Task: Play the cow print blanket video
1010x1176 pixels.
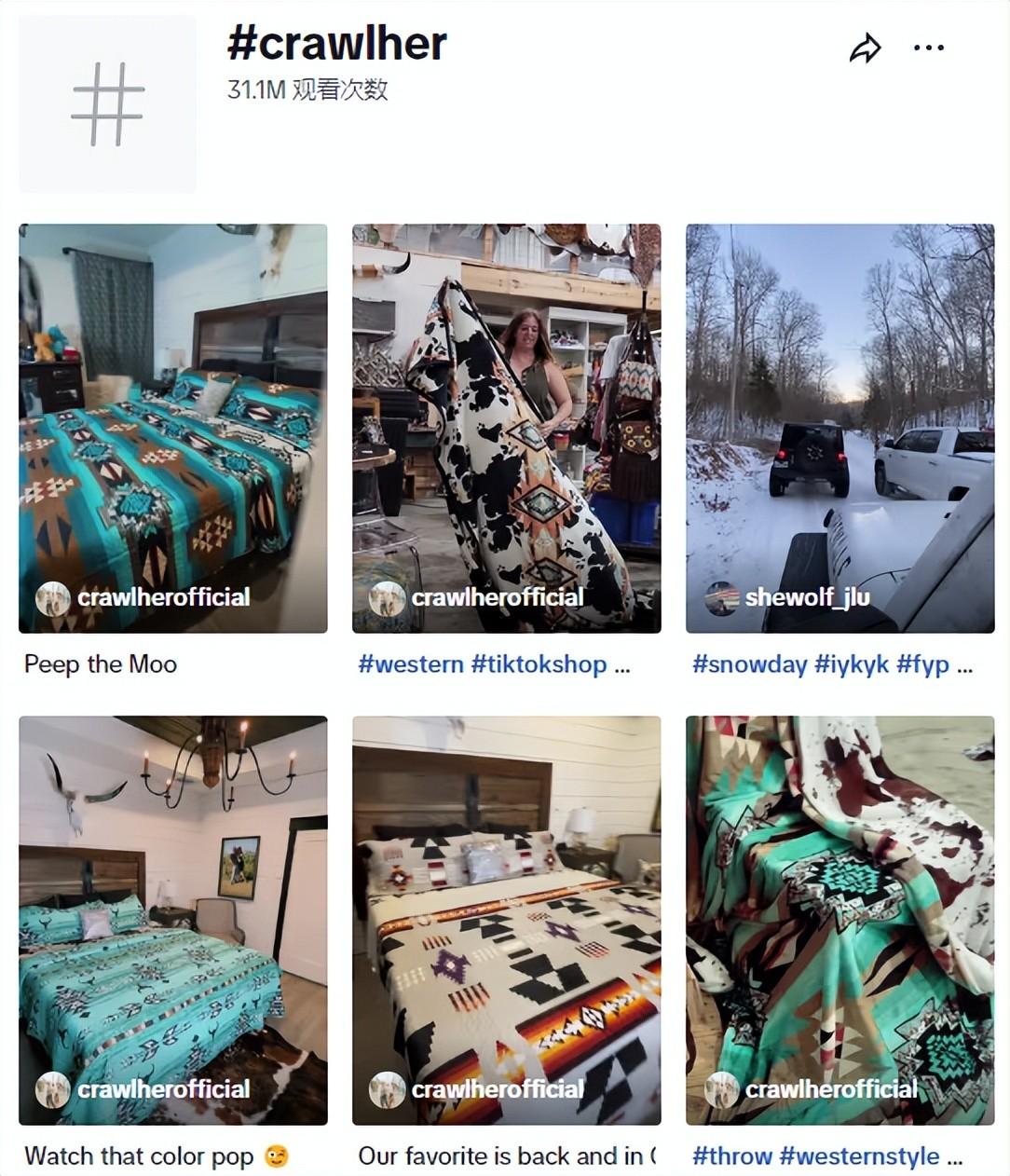Action: click(x=506, y=428)
